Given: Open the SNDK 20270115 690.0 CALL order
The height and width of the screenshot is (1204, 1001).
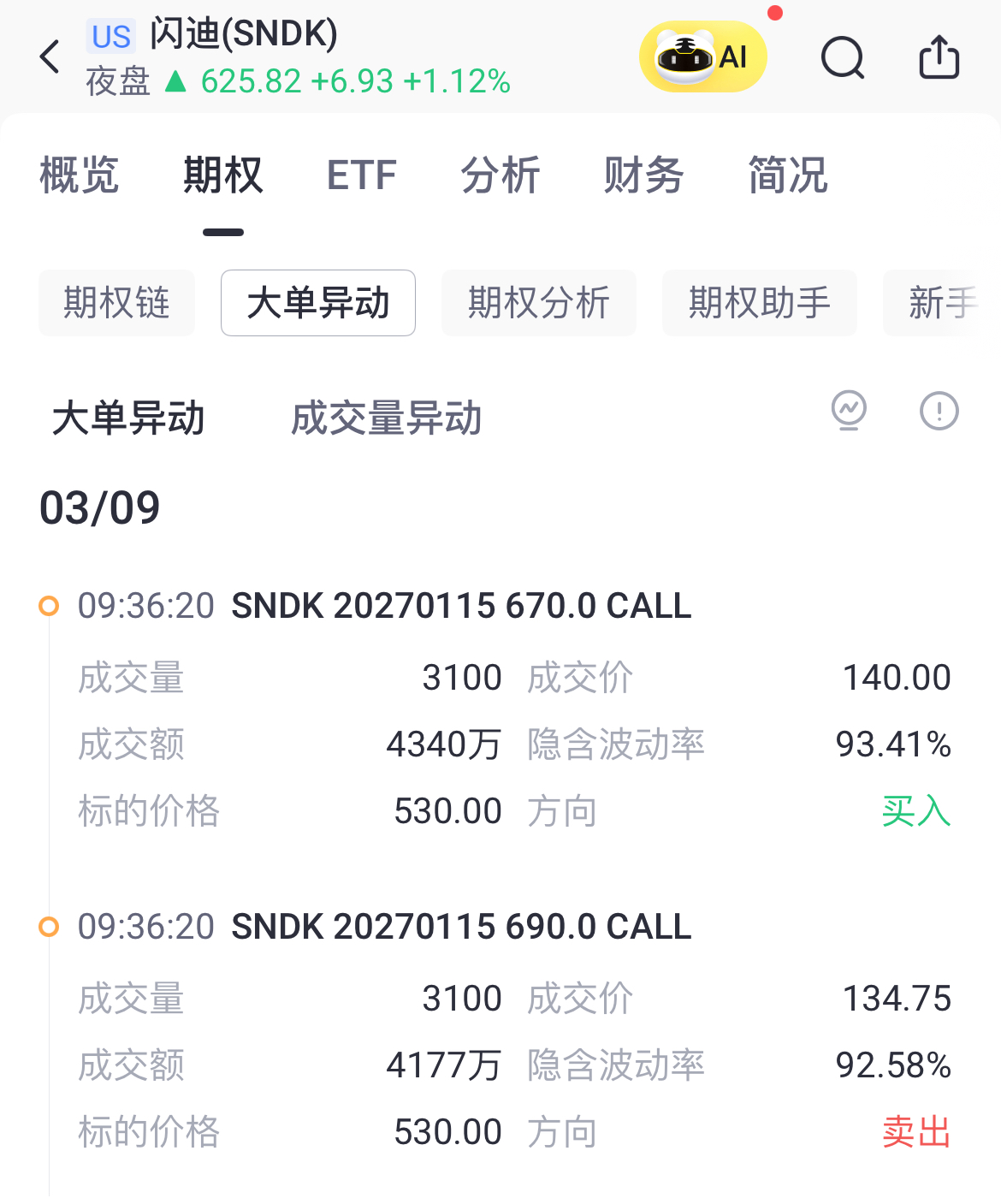Looking at the screenshot, I should point(461,927).
